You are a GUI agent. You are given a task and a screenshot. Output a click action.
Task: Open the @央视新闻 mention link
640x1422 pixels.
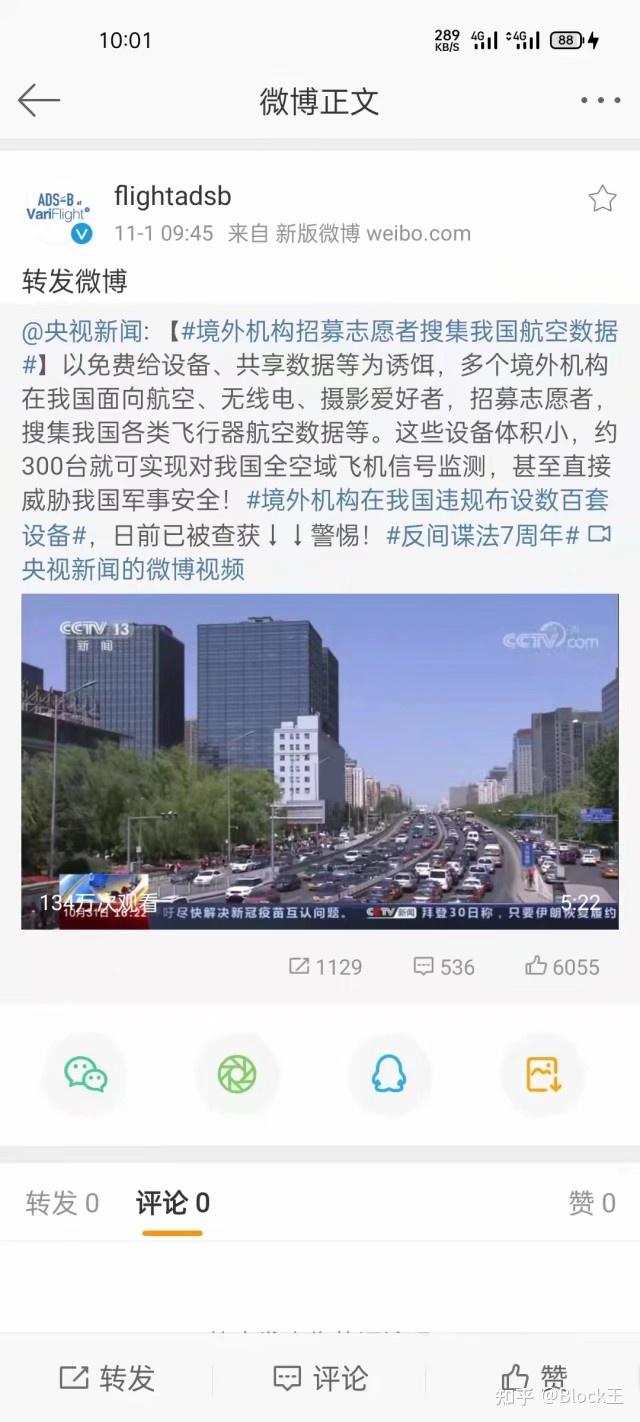tap(87, 330)
